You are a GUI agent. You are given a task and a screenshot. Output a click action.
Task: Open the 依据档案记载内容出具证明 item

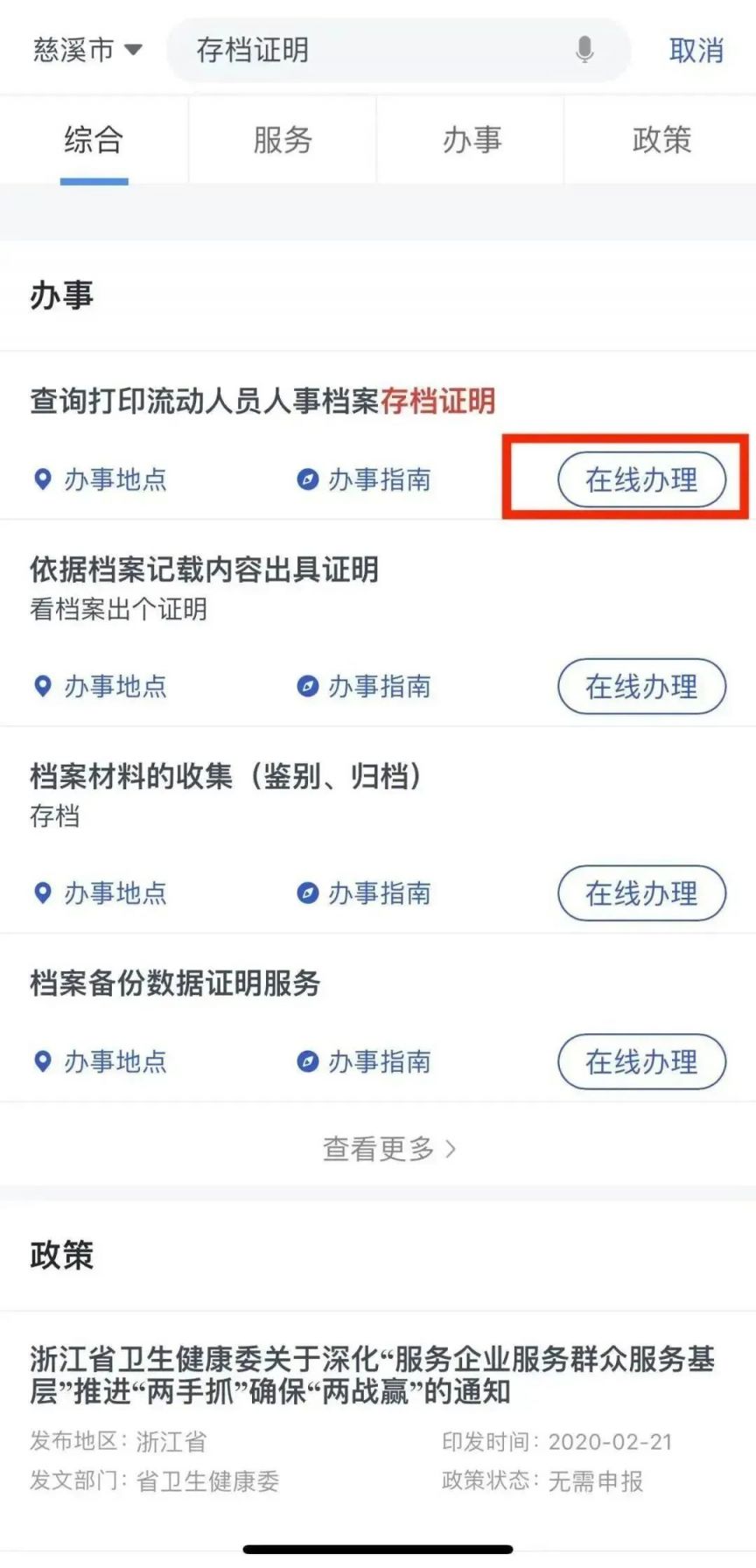click(x=204, y=570)
